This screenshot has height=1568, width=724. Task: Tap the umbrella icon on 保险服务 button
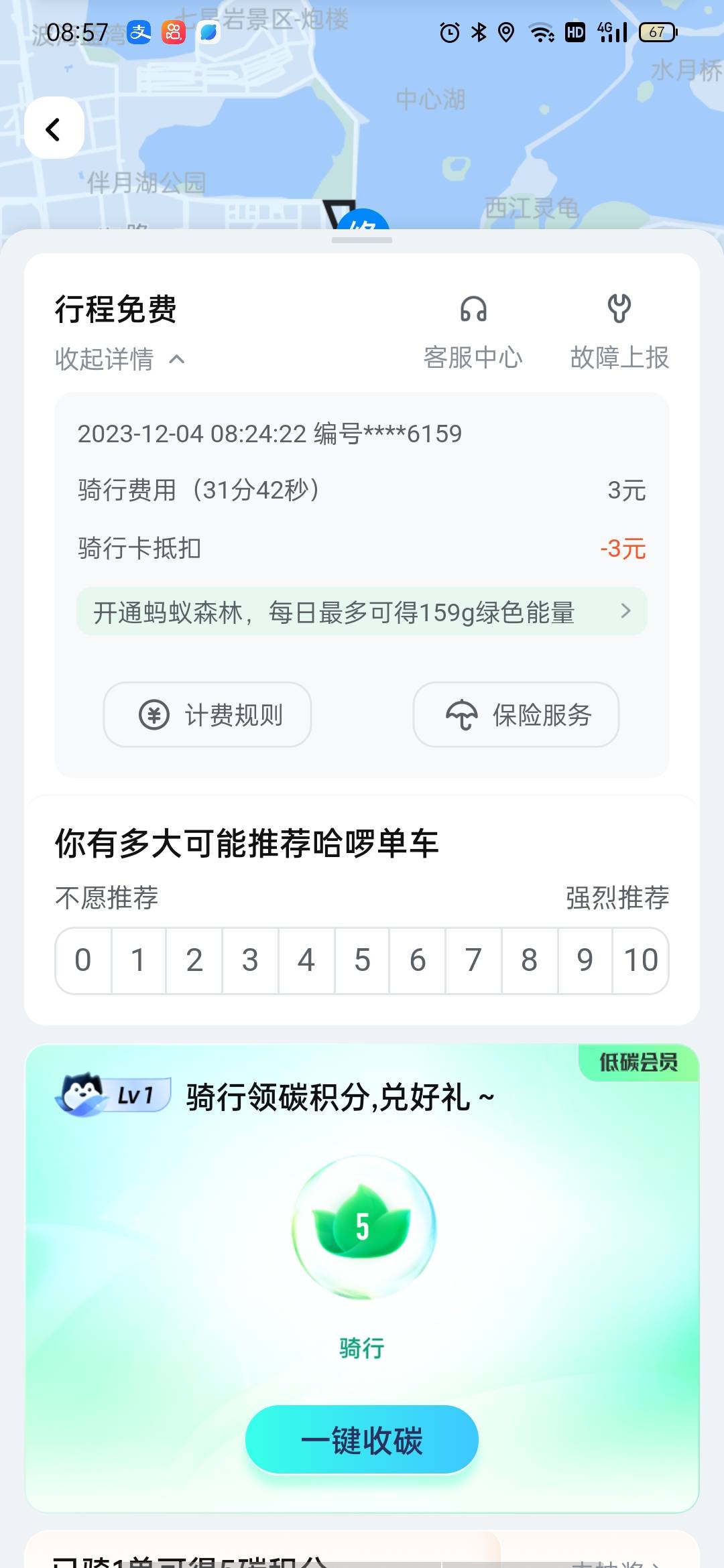coord(463,715)
